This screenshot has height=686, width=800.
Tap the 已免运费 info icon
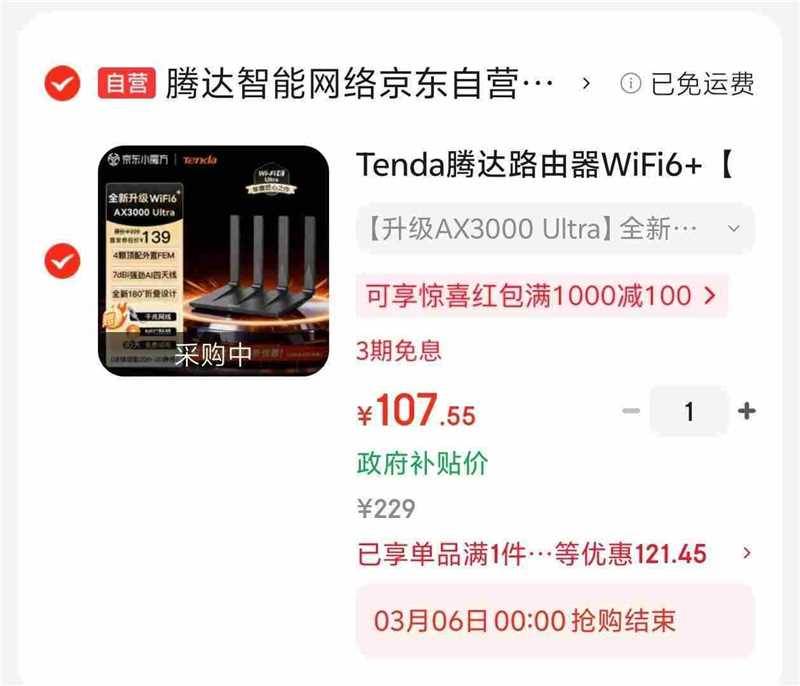(630, 84)
